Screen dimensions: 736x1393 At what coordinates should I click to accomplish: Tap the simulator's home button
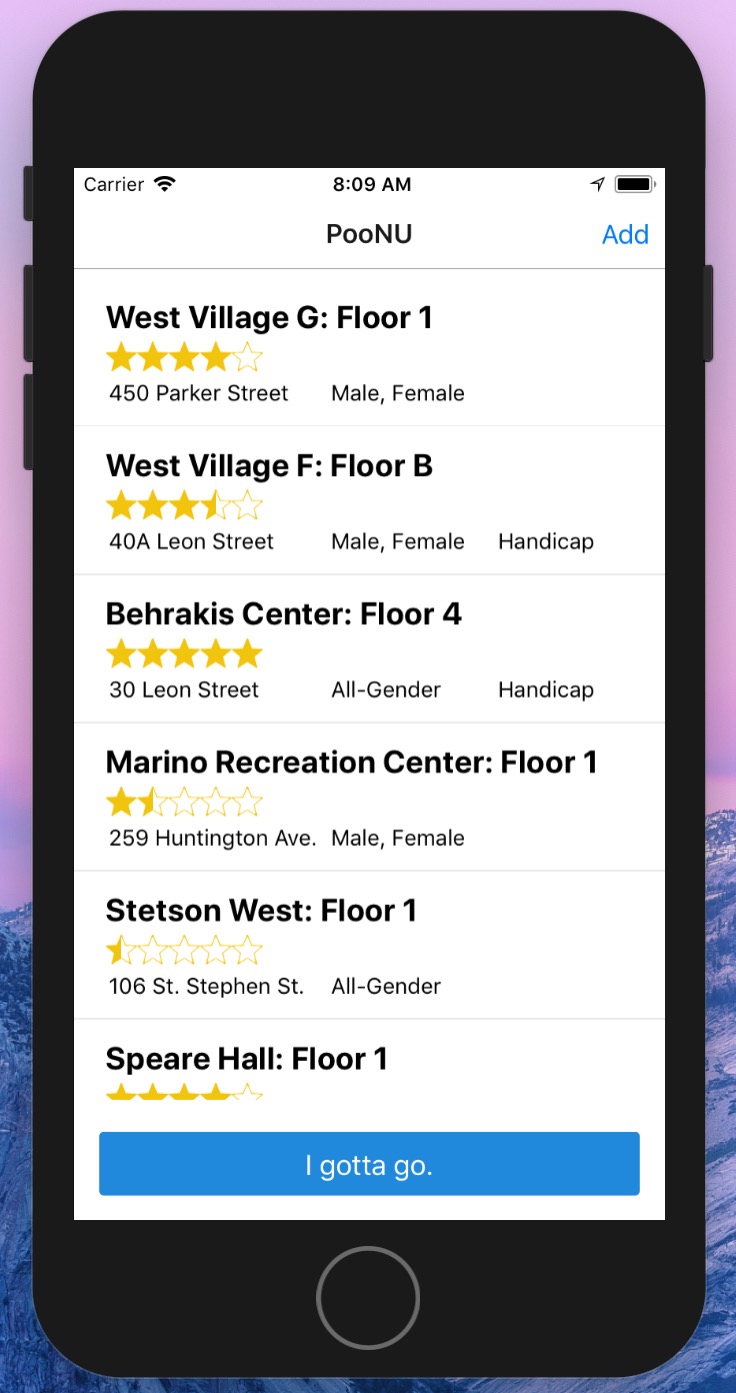tap(368, 1297)
